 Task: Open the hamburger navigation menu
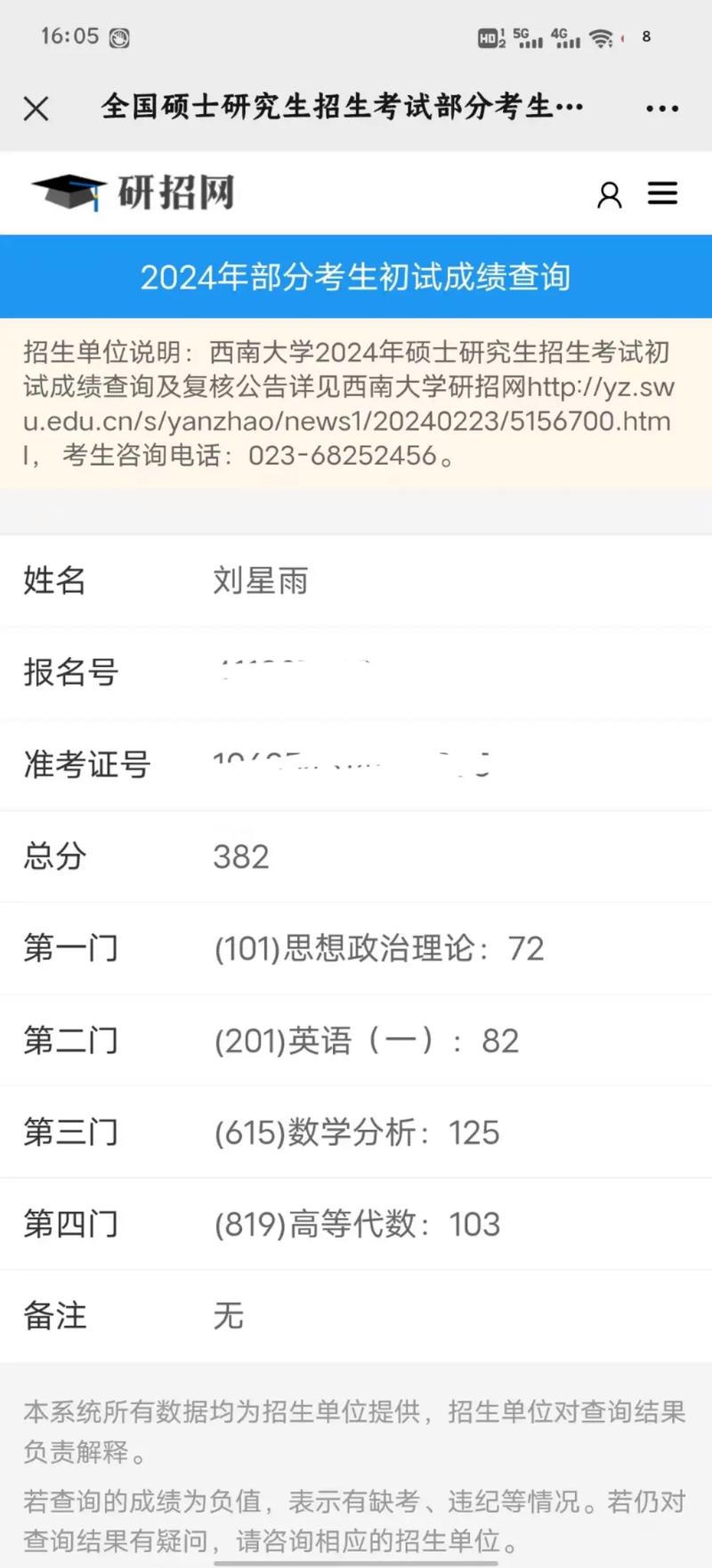pyautogui.click(x=662, y=193)
